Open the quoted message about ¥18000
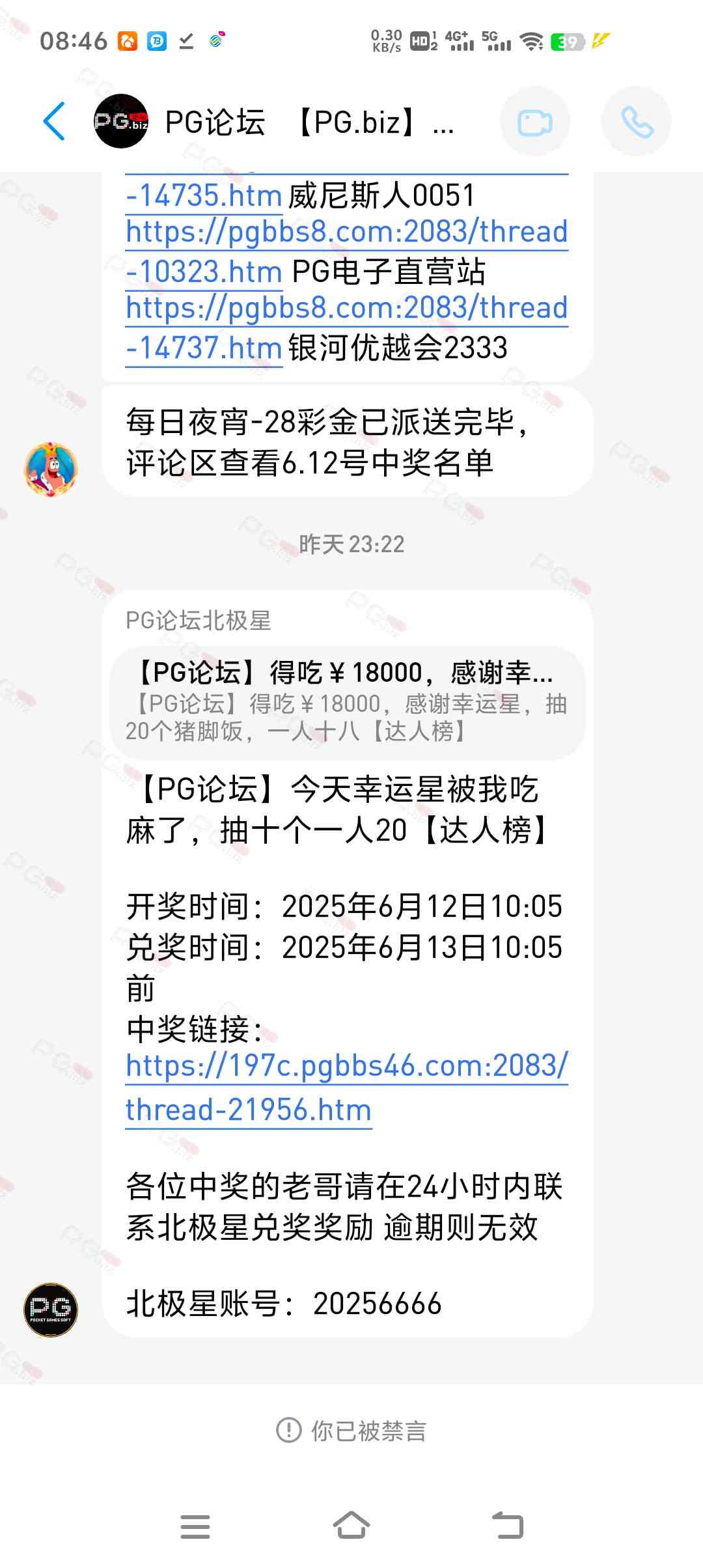703x1568 pixels. tap(348, 703)
